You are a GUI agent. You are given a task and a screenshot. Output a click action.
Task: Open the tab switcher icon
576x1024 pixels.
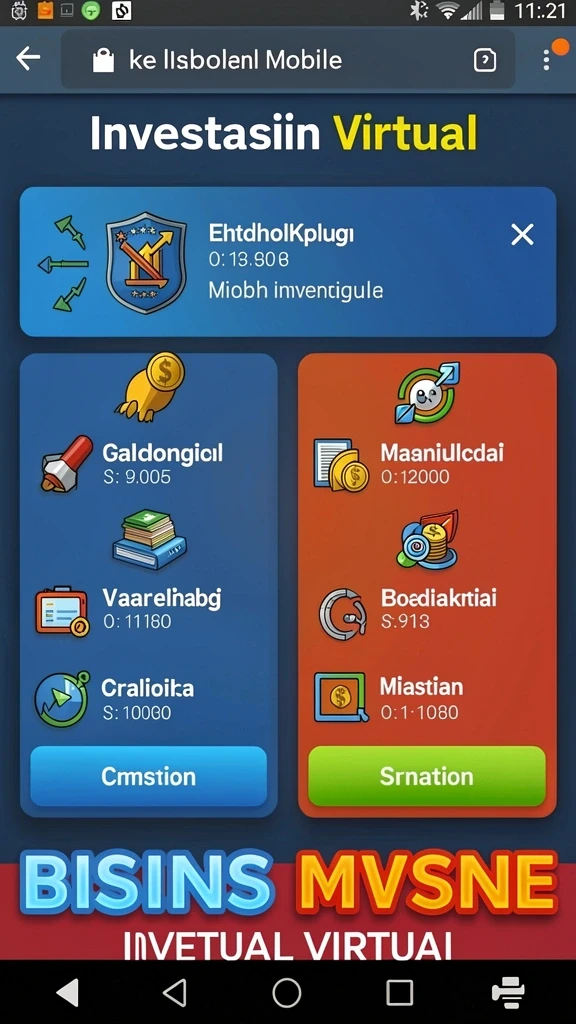coord(485,61)
